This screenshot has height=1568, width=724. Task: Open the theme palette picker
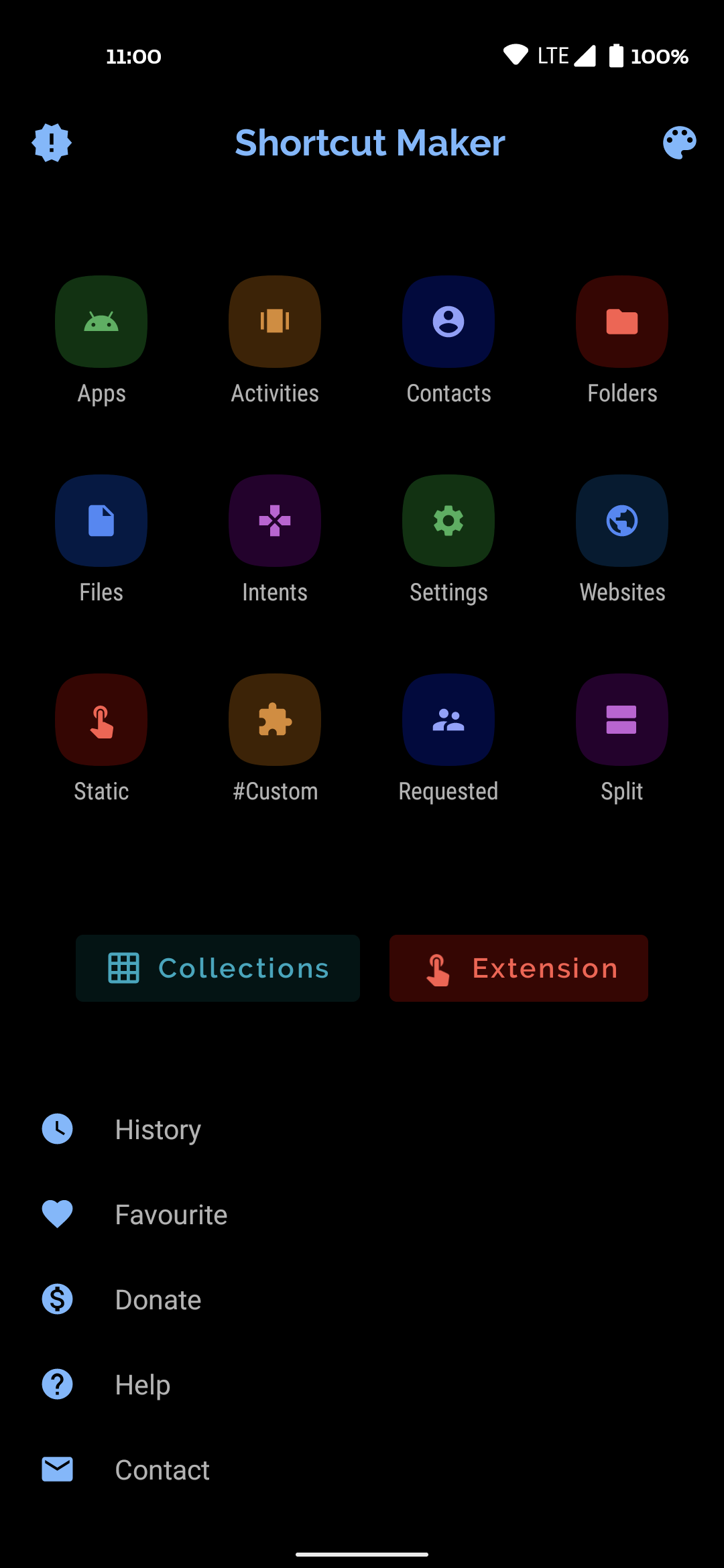[x=680, y=143]
